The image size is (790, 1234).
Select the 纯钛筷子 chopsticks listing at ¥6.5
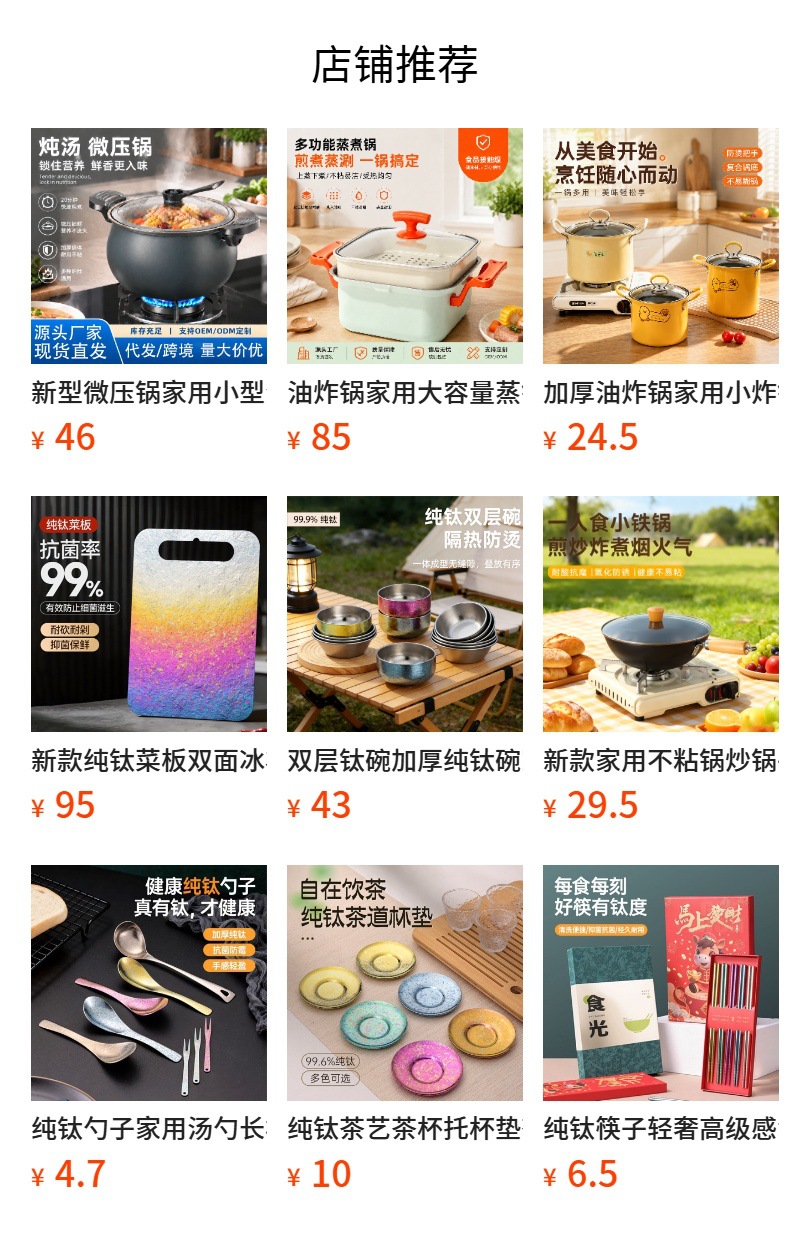(x=661, y=1029)
